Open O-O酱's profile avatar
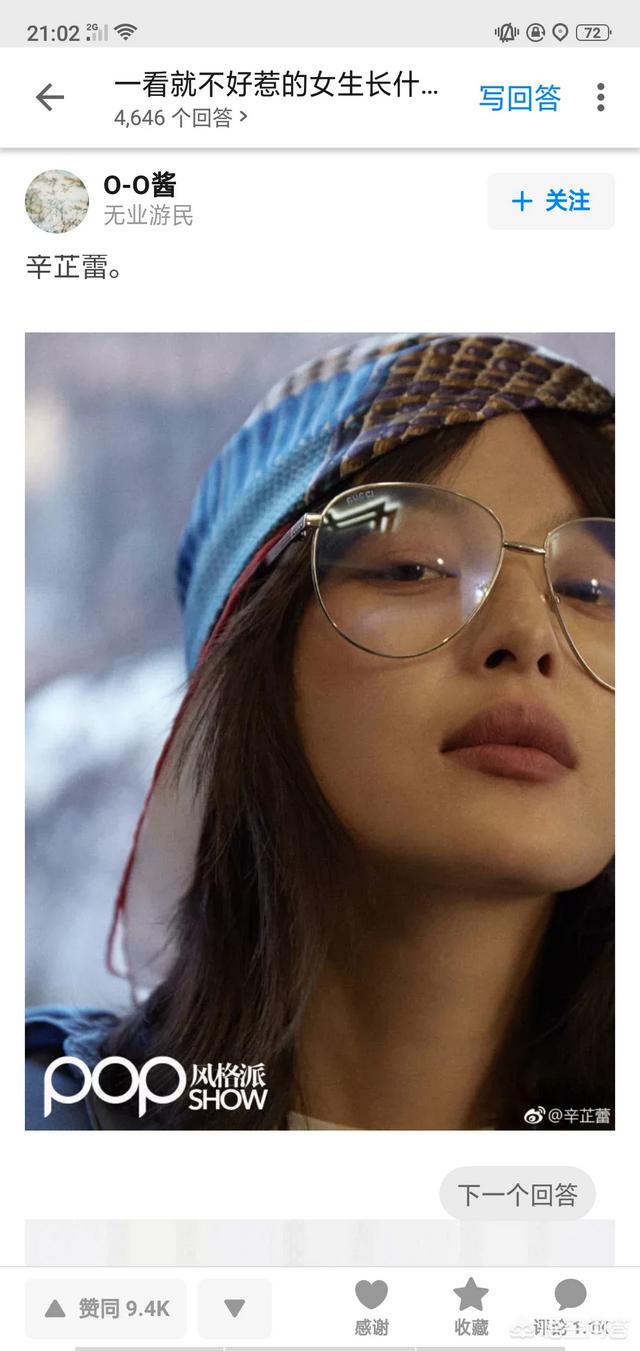 click(x=57, y=201)
